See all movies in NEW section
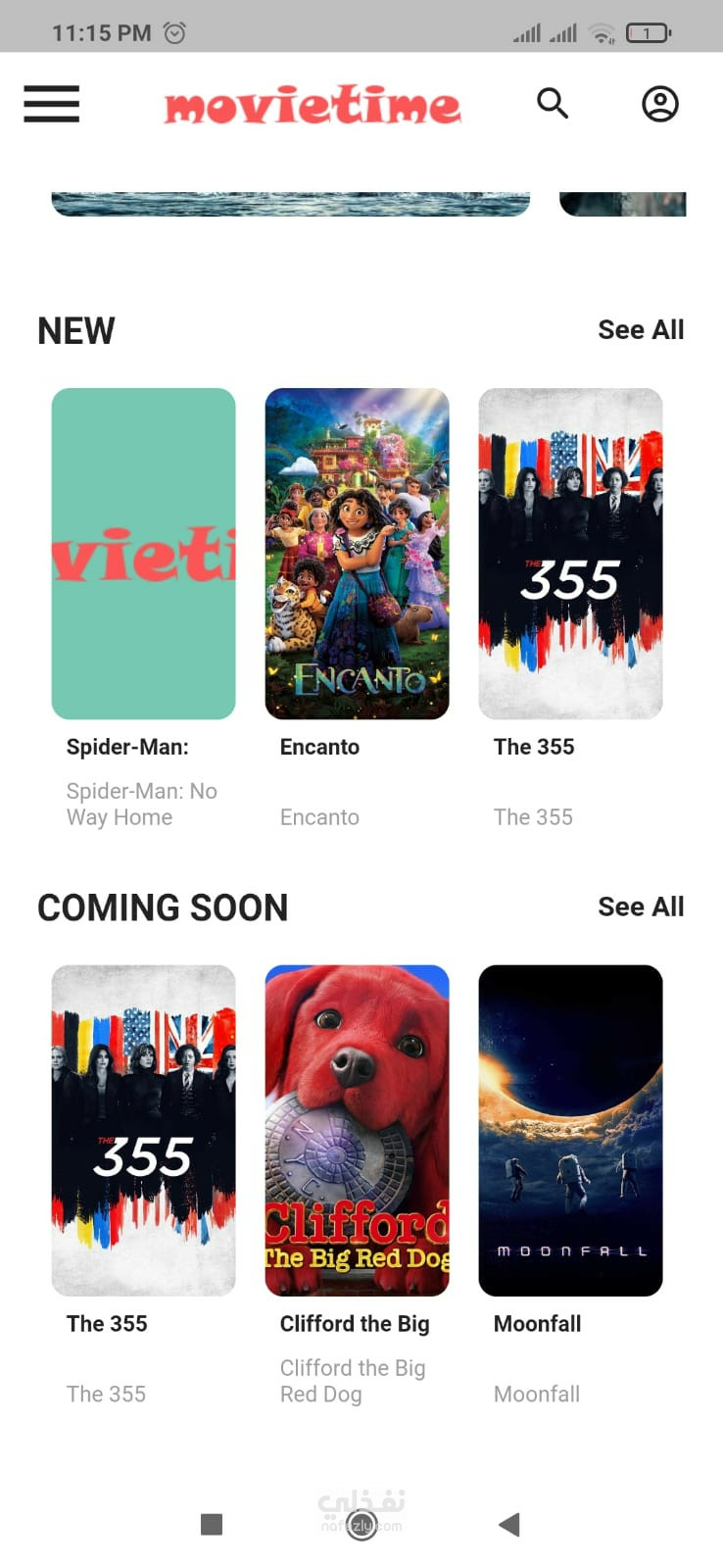Viewport: 723px width, 1568px height. click(641, 330)
